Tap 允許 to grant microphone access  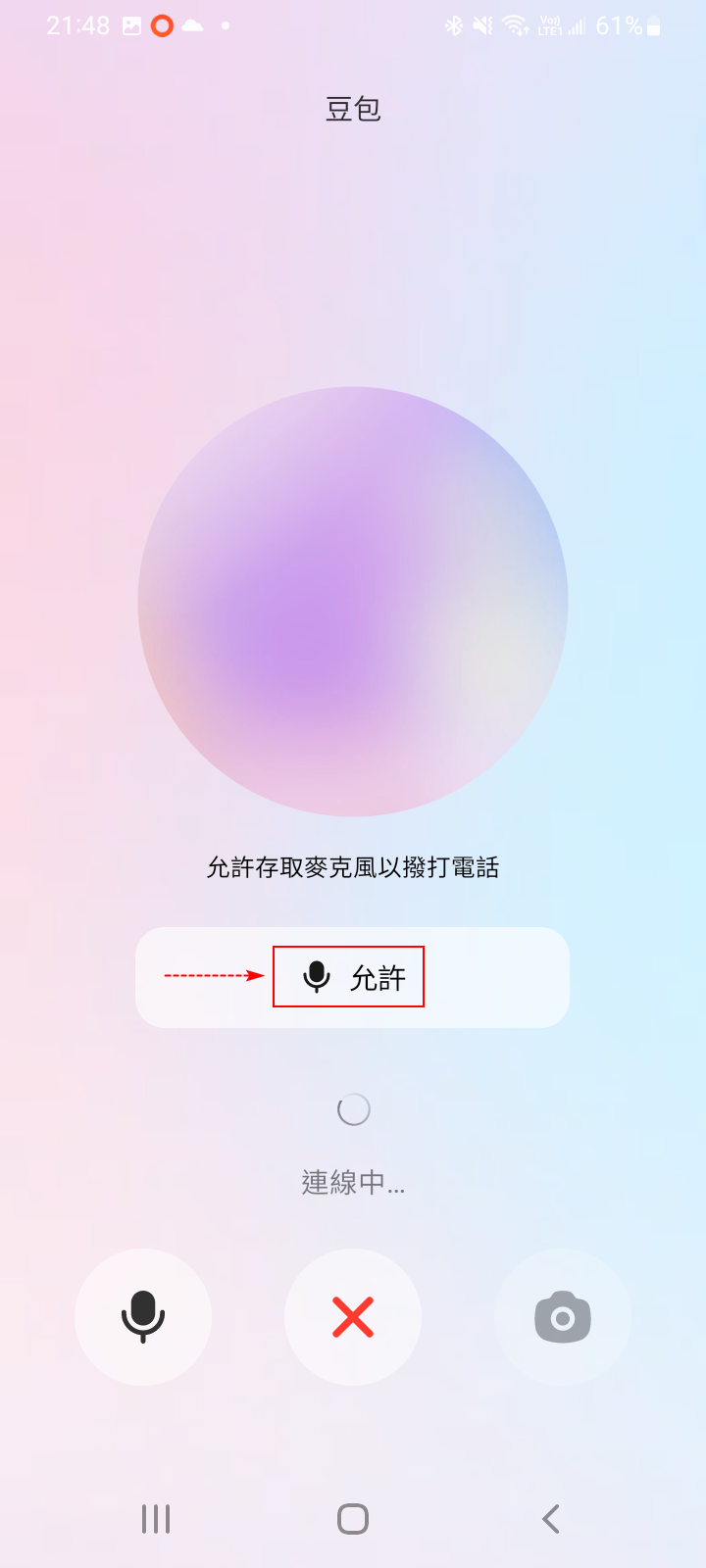click(x=351, y=977)
